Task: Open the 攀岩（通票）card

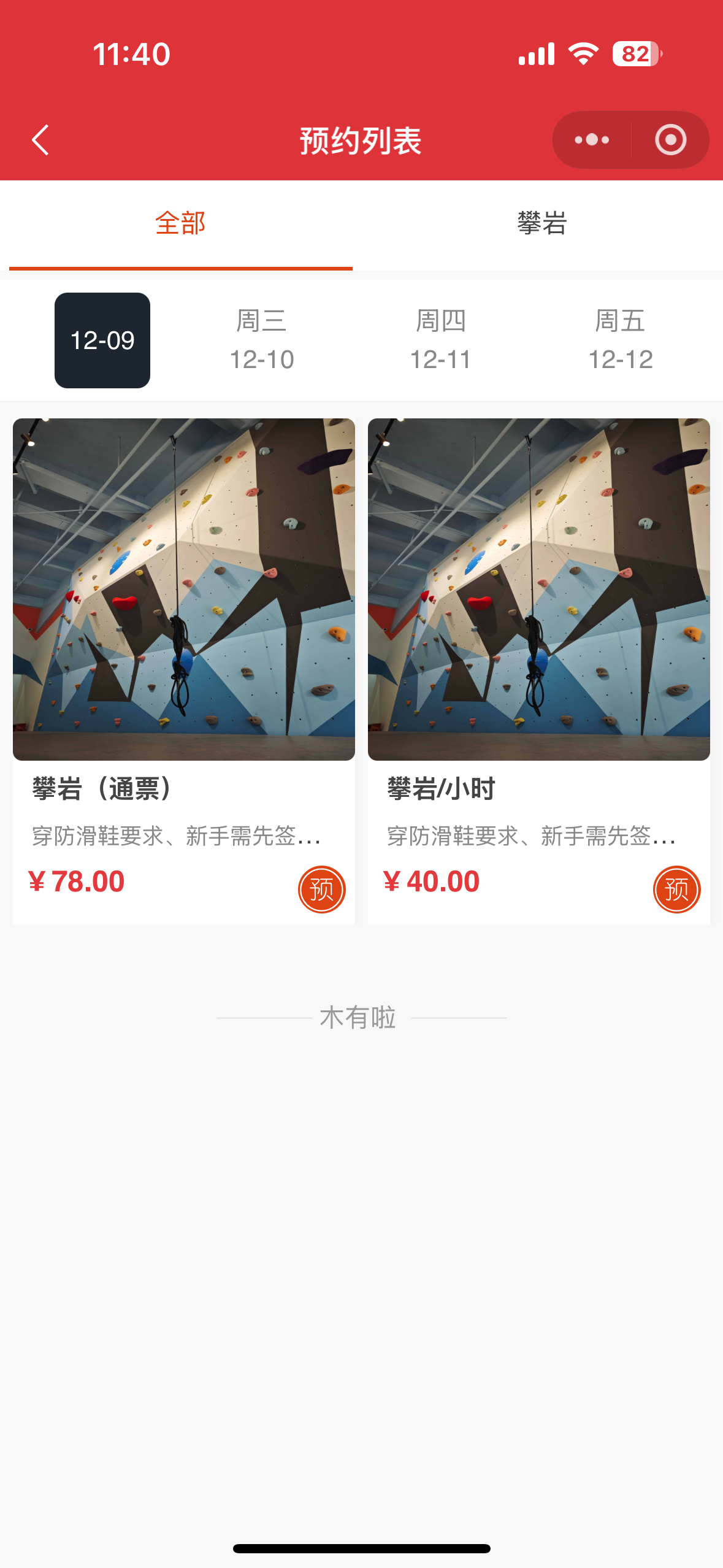Action: 183,589
